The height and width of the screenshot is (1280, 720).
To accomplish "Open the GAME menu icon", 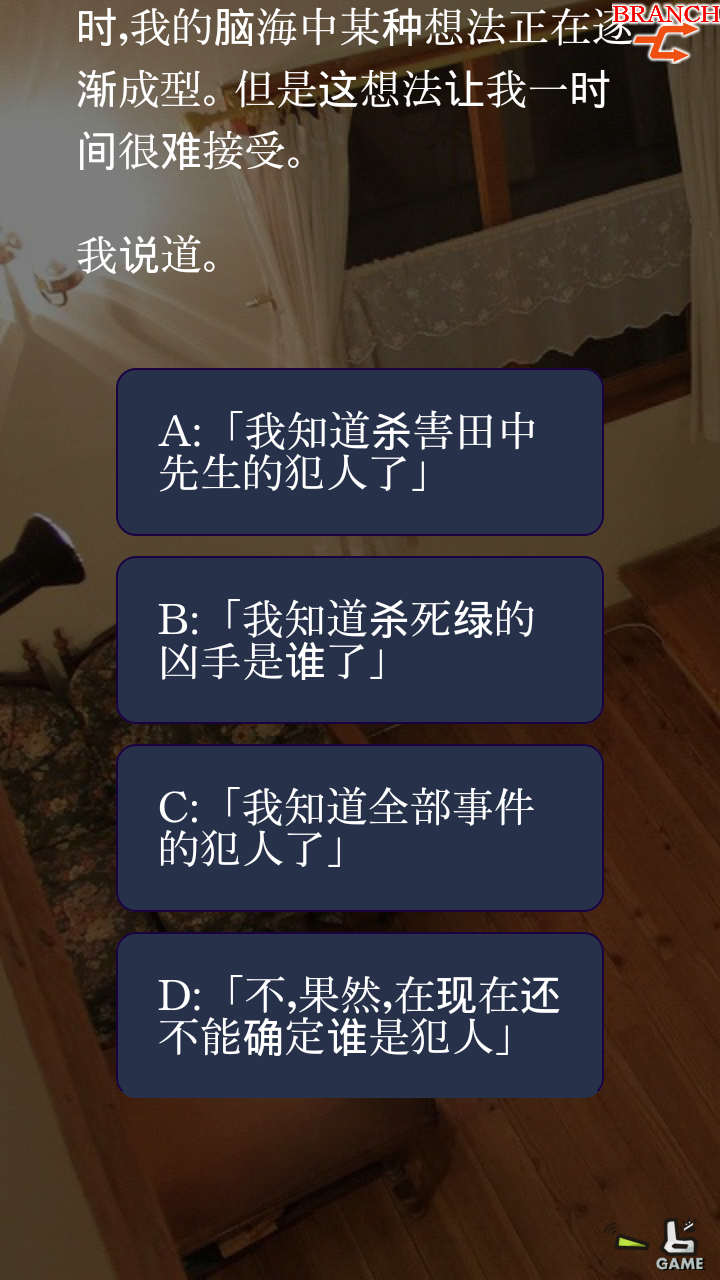I will pyautogui.click(x=680, y=1246).
